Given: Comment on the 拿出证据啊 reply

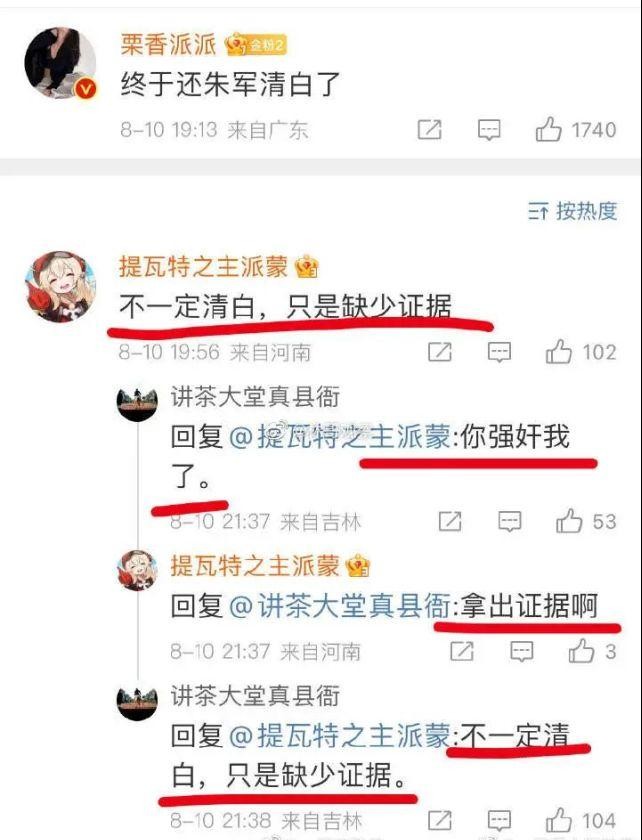Looking at the screenshot, I should pos(521,651).
